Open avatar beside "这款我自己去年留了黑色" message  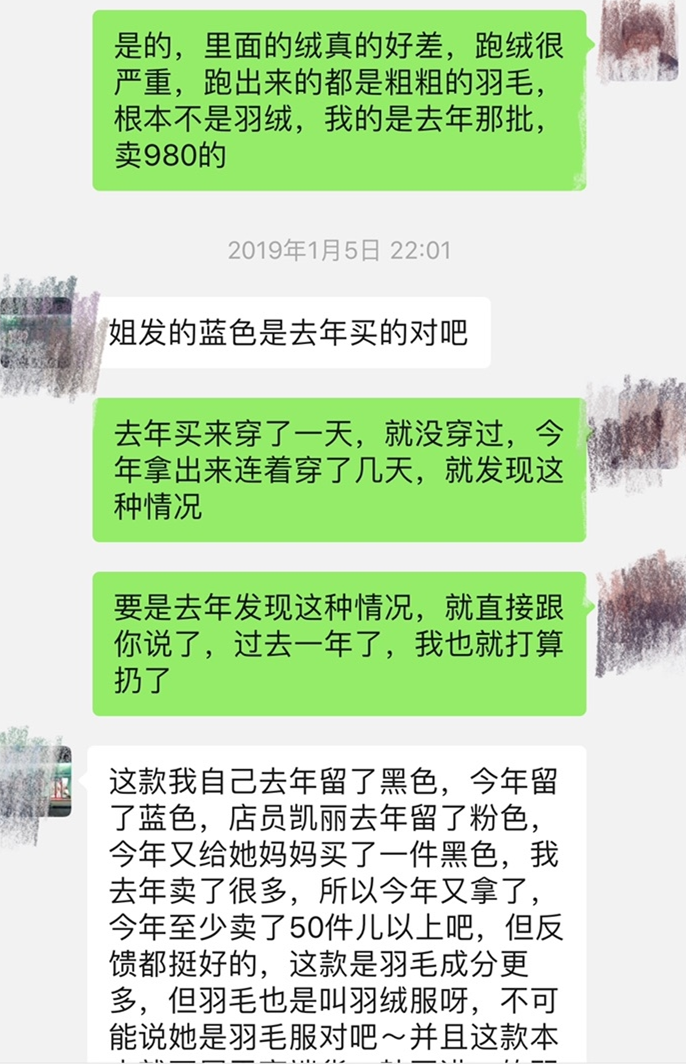coord(38,782)
